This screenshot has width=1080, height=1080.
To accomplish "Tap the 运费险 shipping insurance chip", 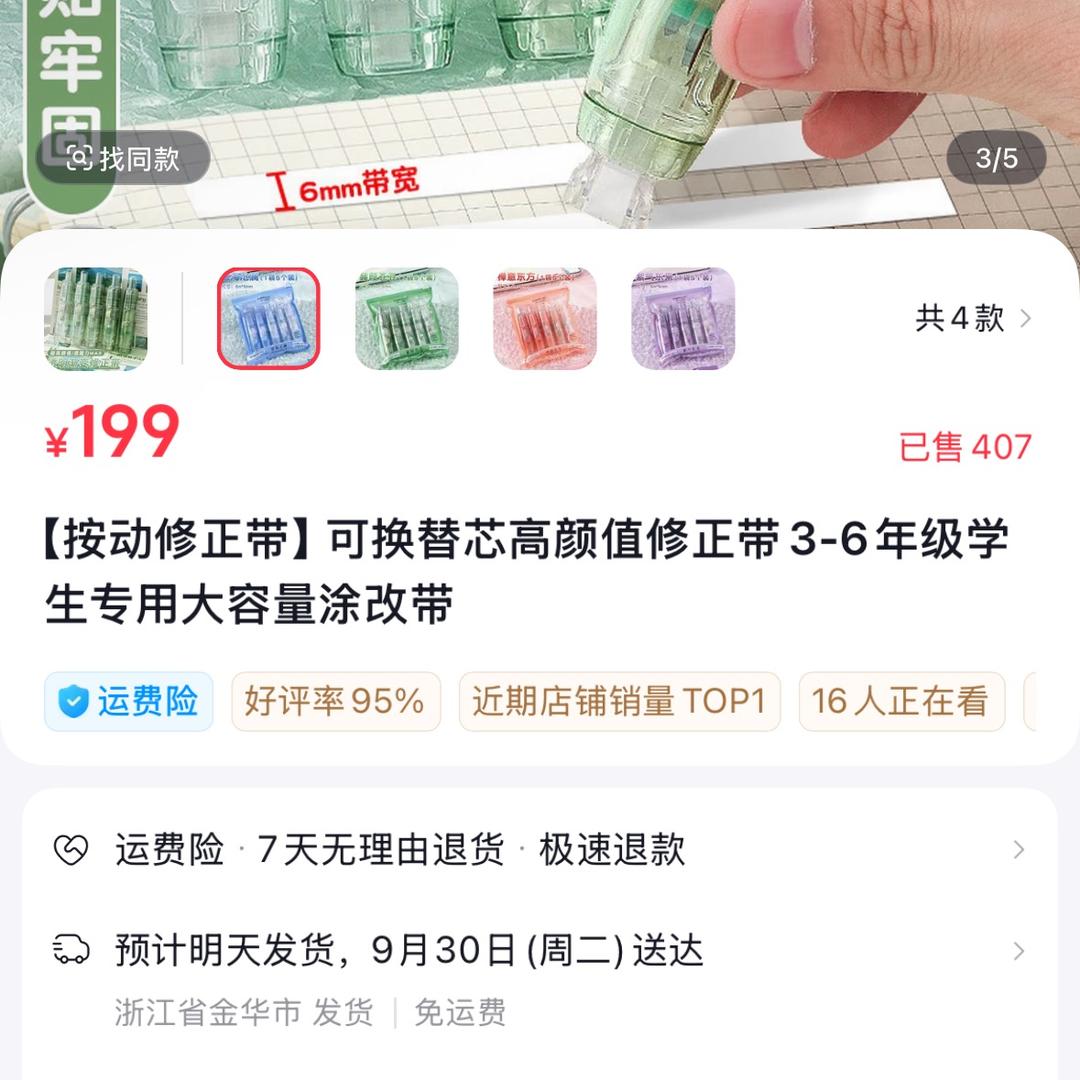I will [x=129, y=701].
